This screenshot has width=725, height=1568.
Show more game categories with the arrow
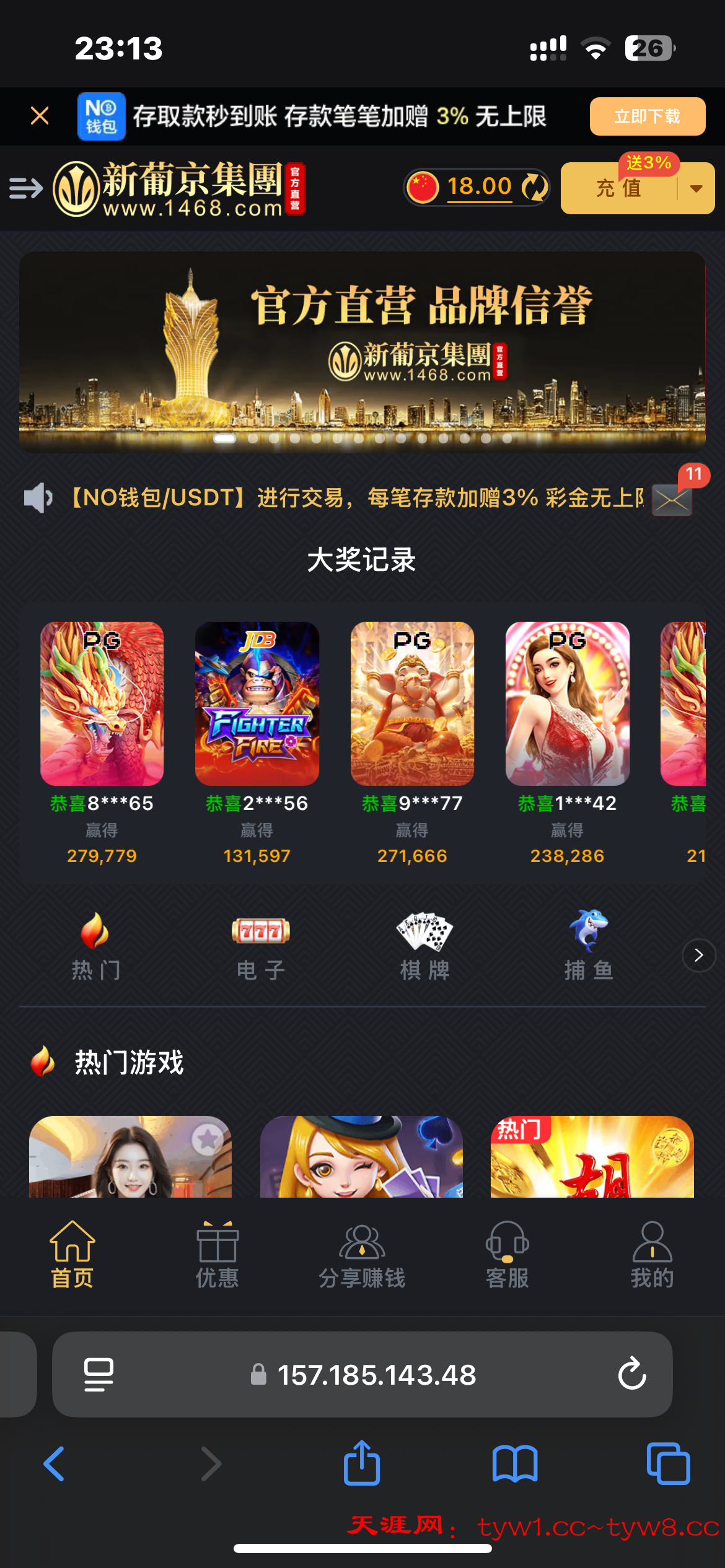(x=698, y=956)
